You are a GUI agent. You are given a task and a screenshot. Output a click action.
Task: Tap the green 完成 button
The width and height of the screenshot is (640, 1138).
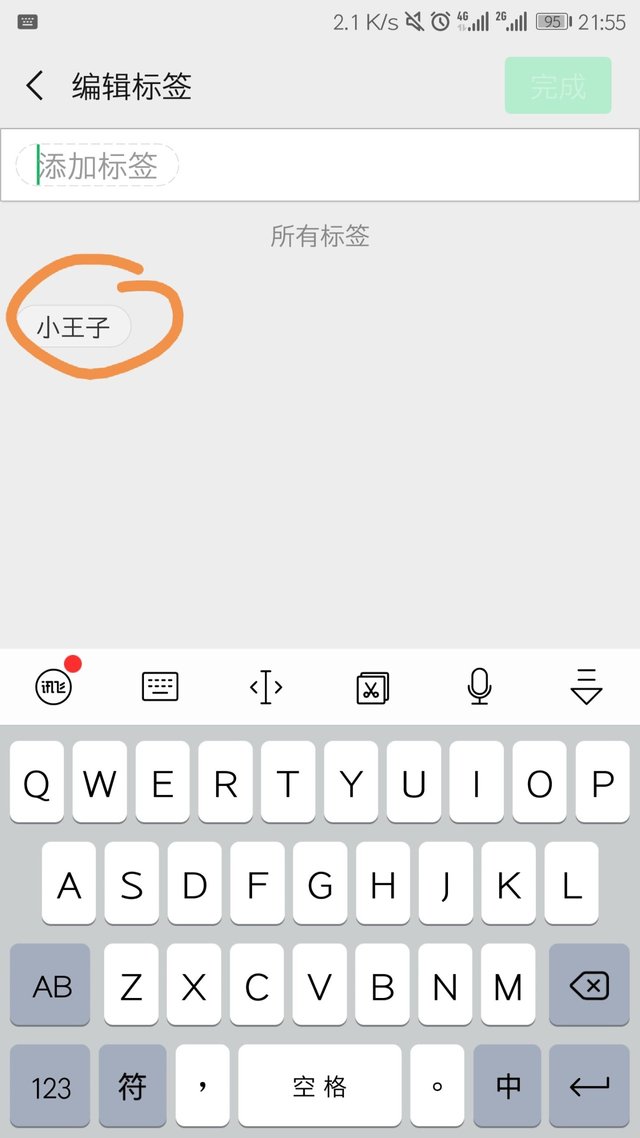pyautogui.click(x=558, y=86)
